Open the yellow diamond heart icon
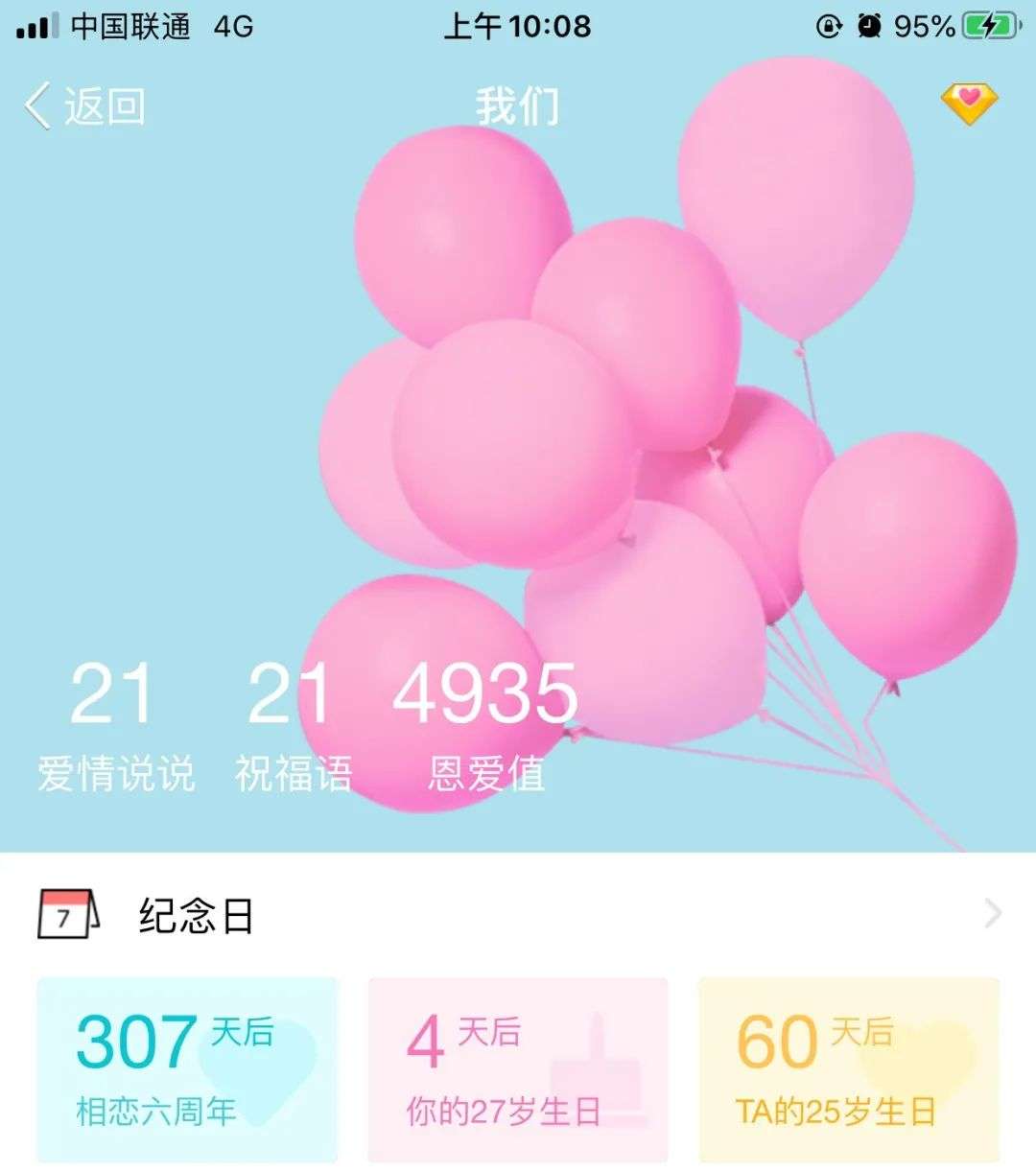The image size is (1036, 1172). (969, 104)
